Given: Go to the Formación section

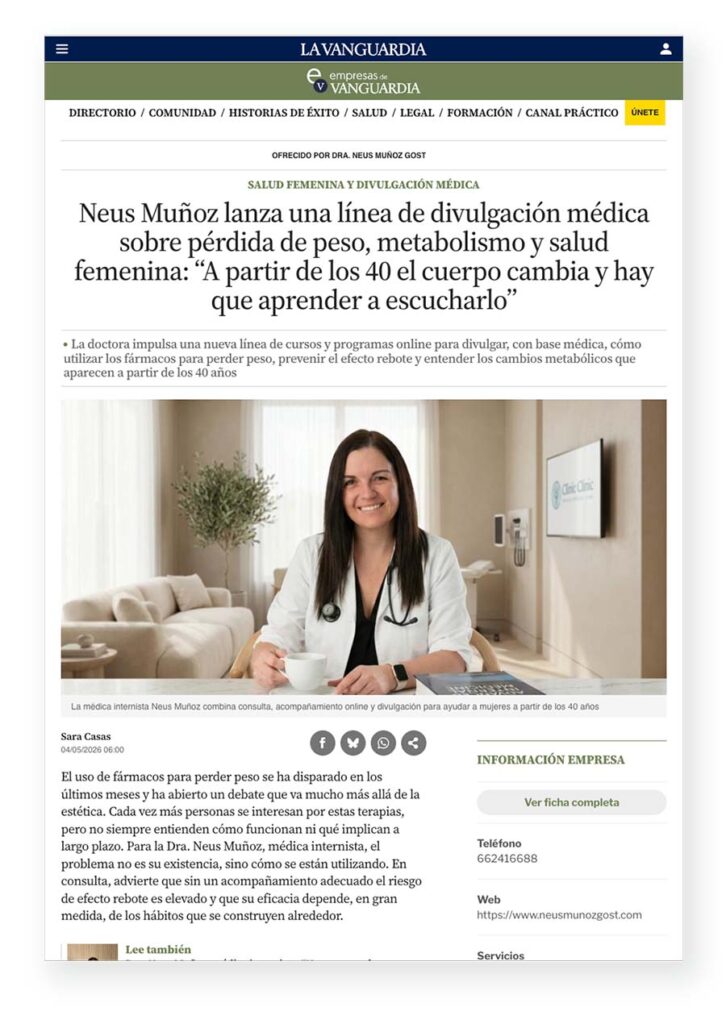Looking at the screenshot, I should (480, 113).
